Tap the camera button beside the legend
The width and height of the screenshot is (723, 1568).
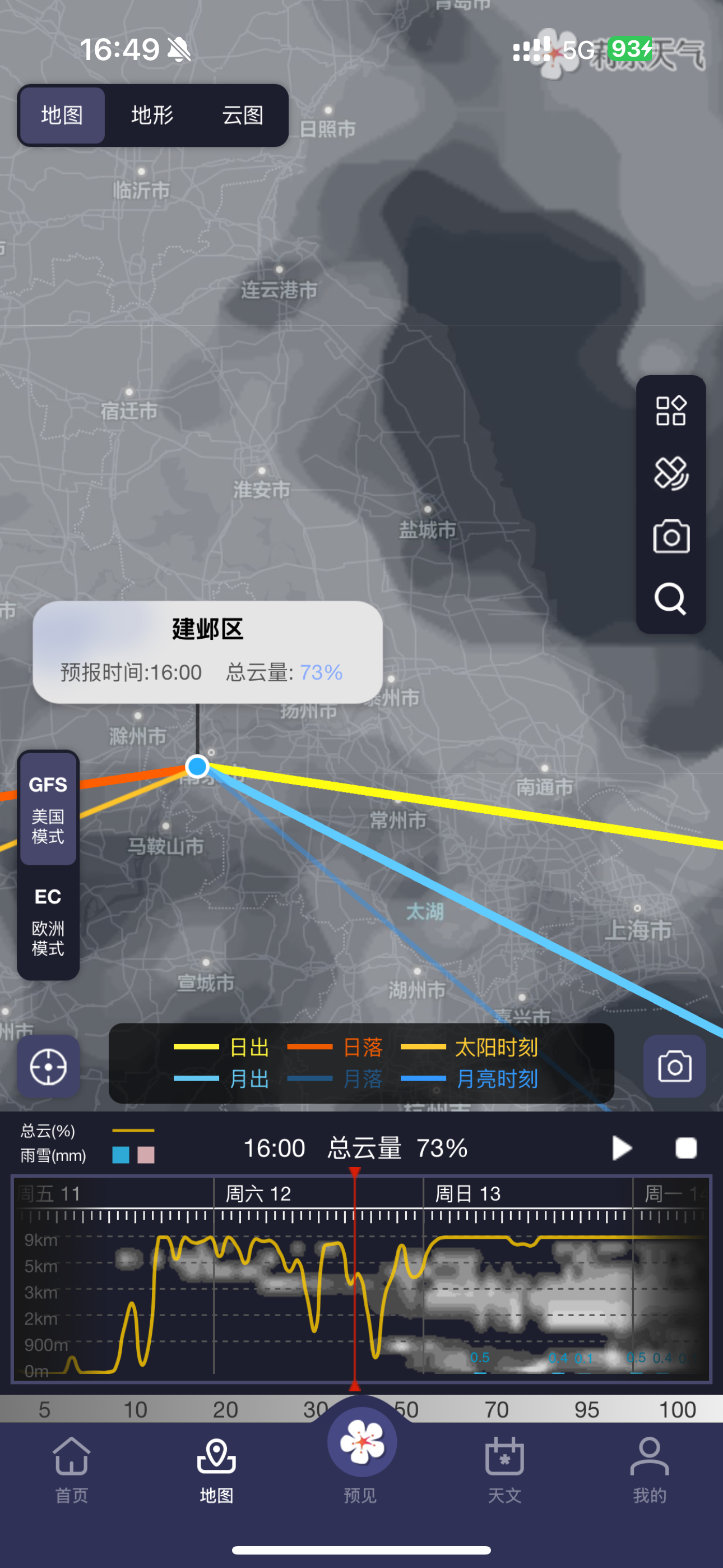(674, 1067)
